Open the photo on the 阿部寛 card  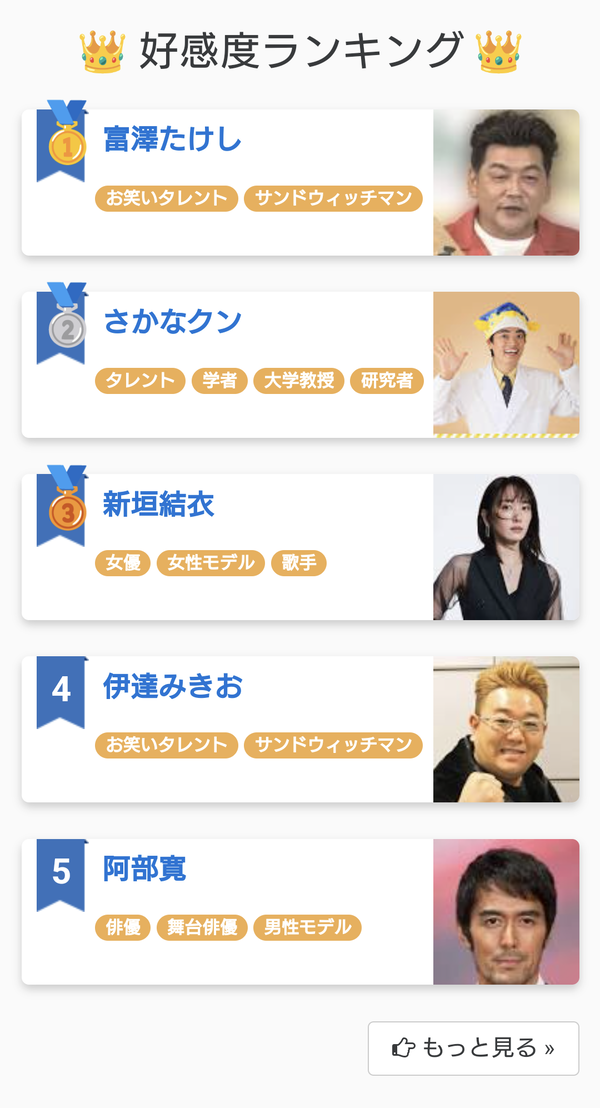[506, 912]
